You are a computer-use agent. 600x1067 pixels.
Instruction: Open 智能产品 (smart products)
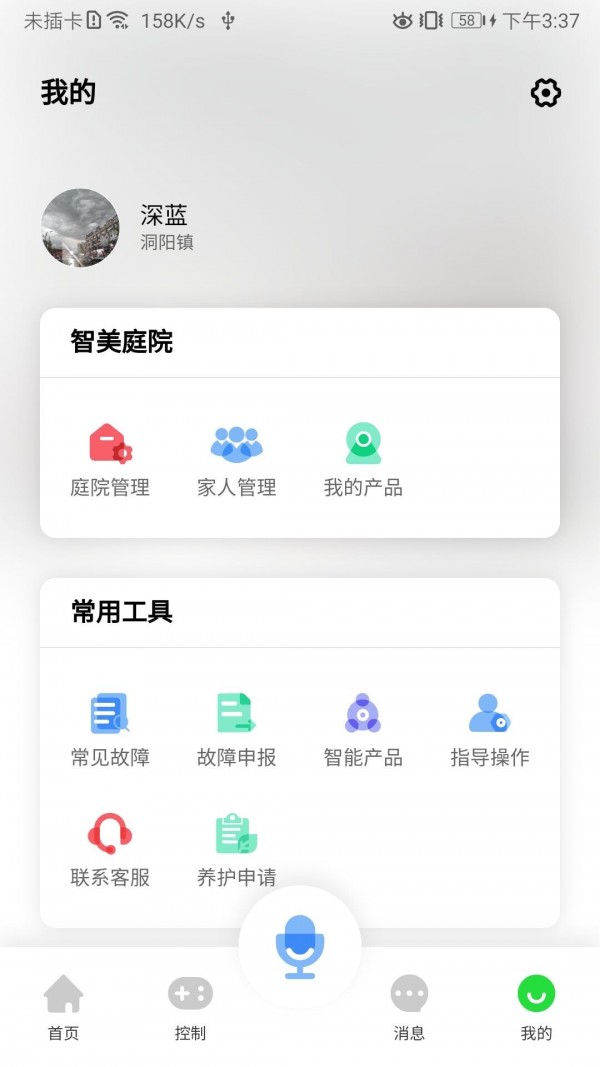tap(363, 729)
